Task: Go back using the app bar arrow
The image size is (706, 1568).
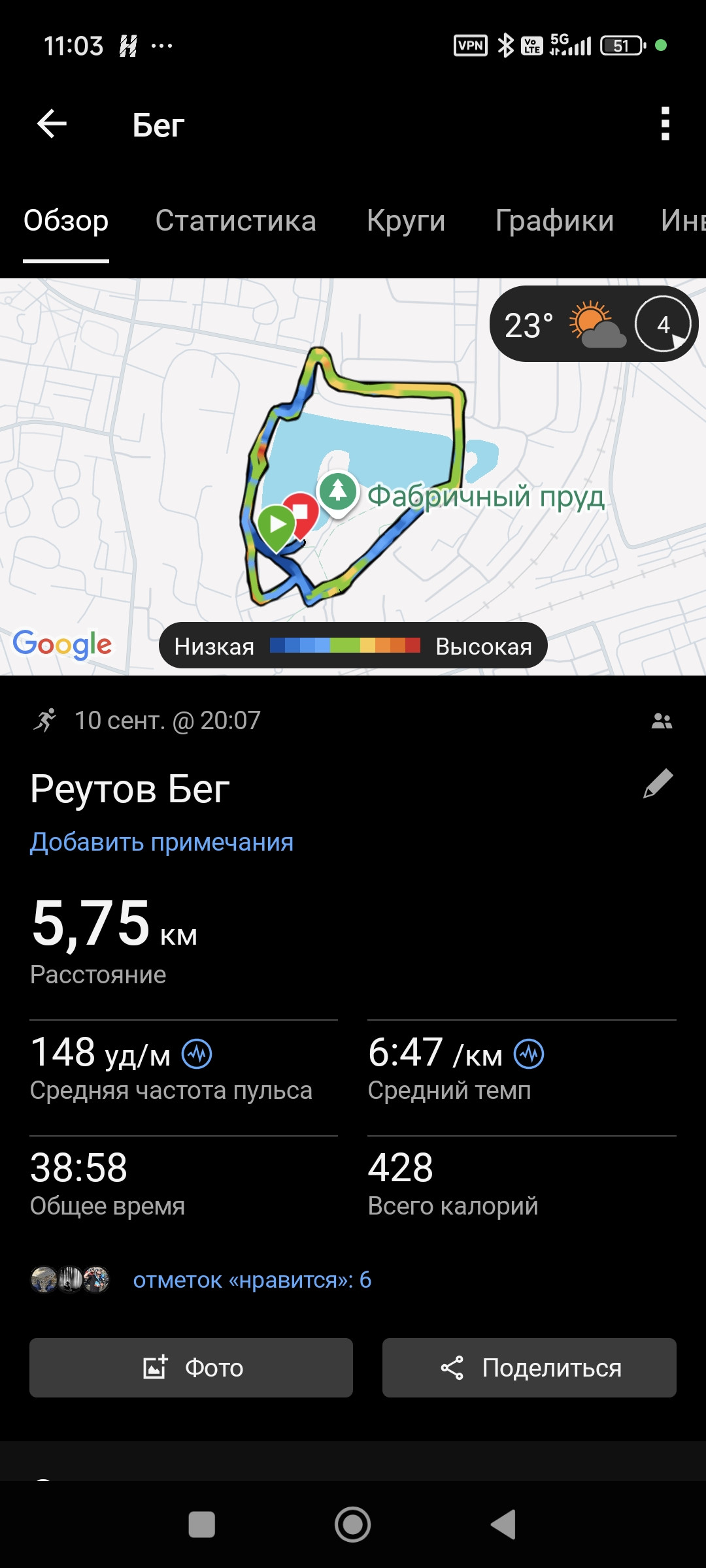Action: pos(52,124)
